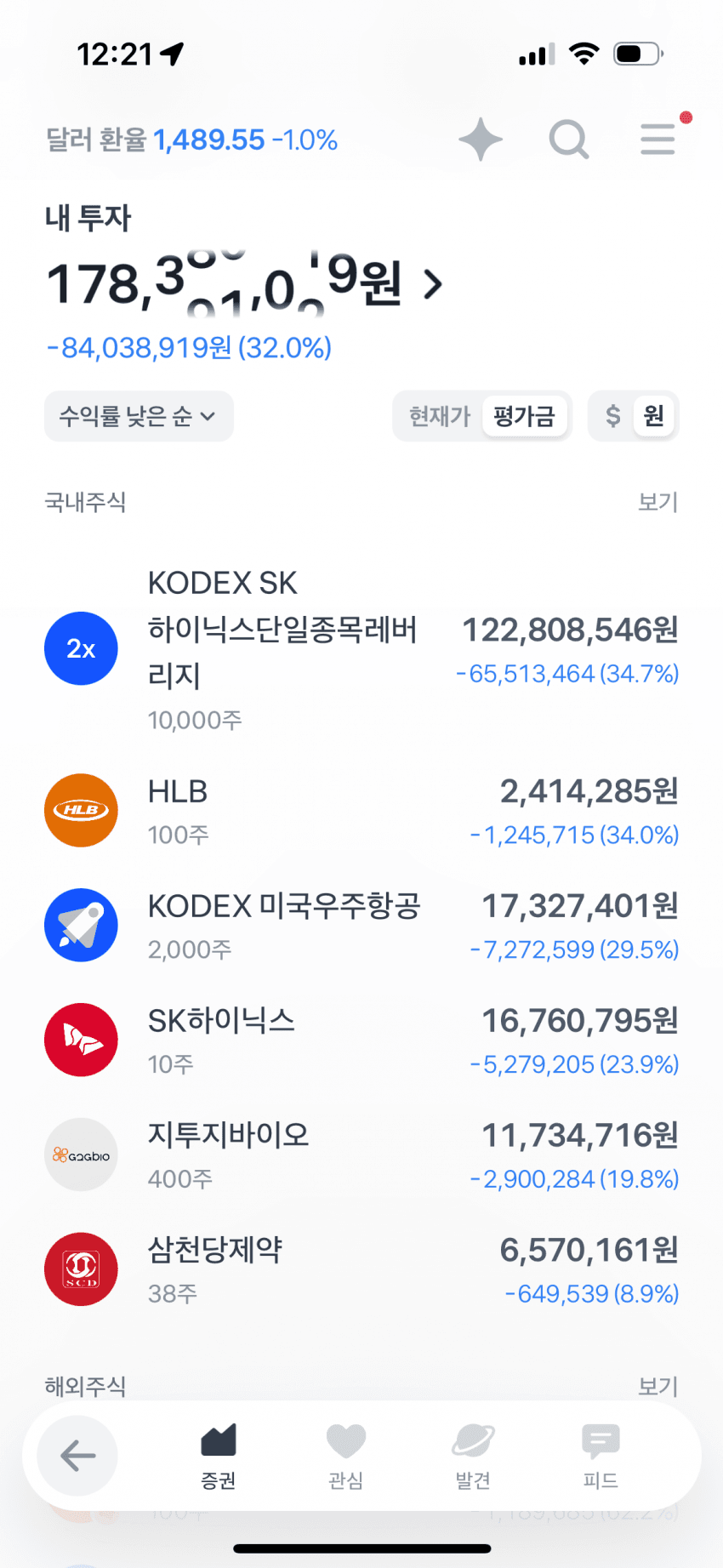Select 원 currency display

pos(653,416)
